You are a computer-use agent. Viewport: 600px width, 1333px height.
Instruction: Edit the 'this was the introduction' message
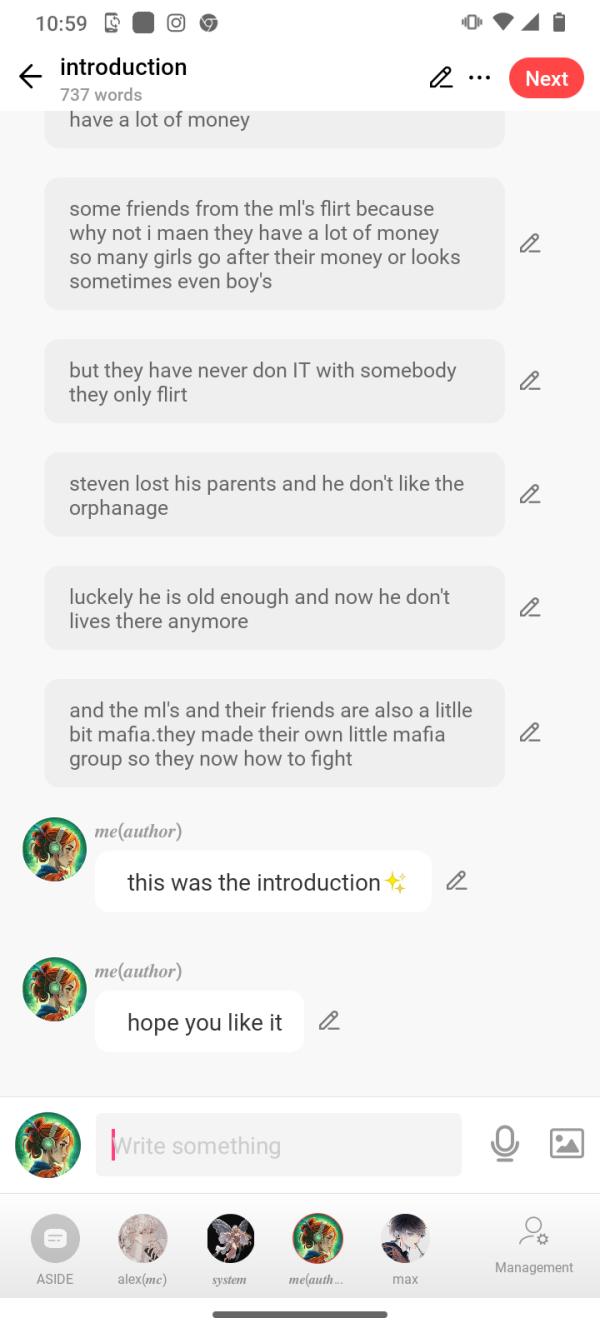pos(457,881)
